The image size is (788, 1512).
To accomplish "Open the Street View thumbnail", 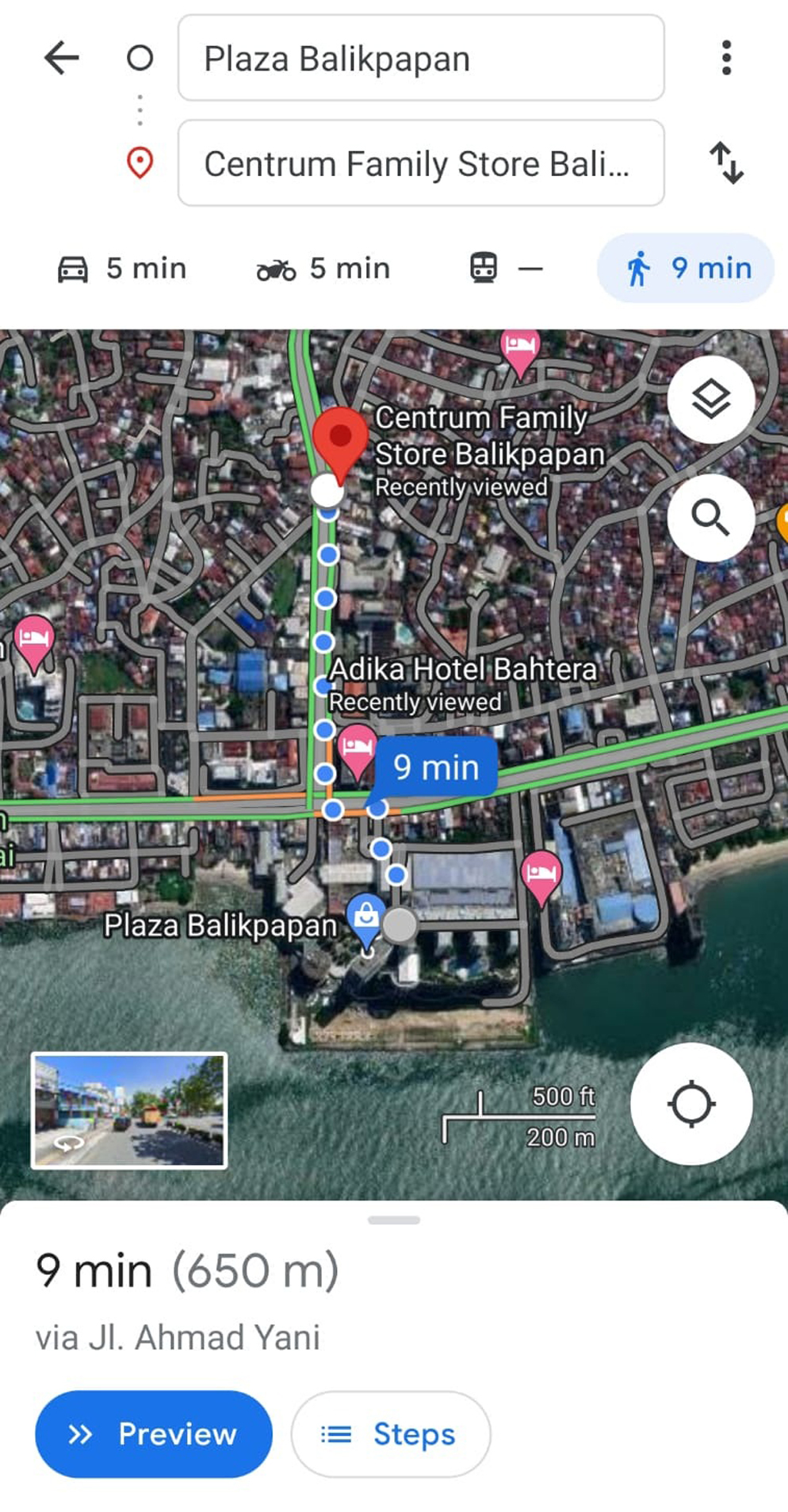I will [x=129, y=1110].
